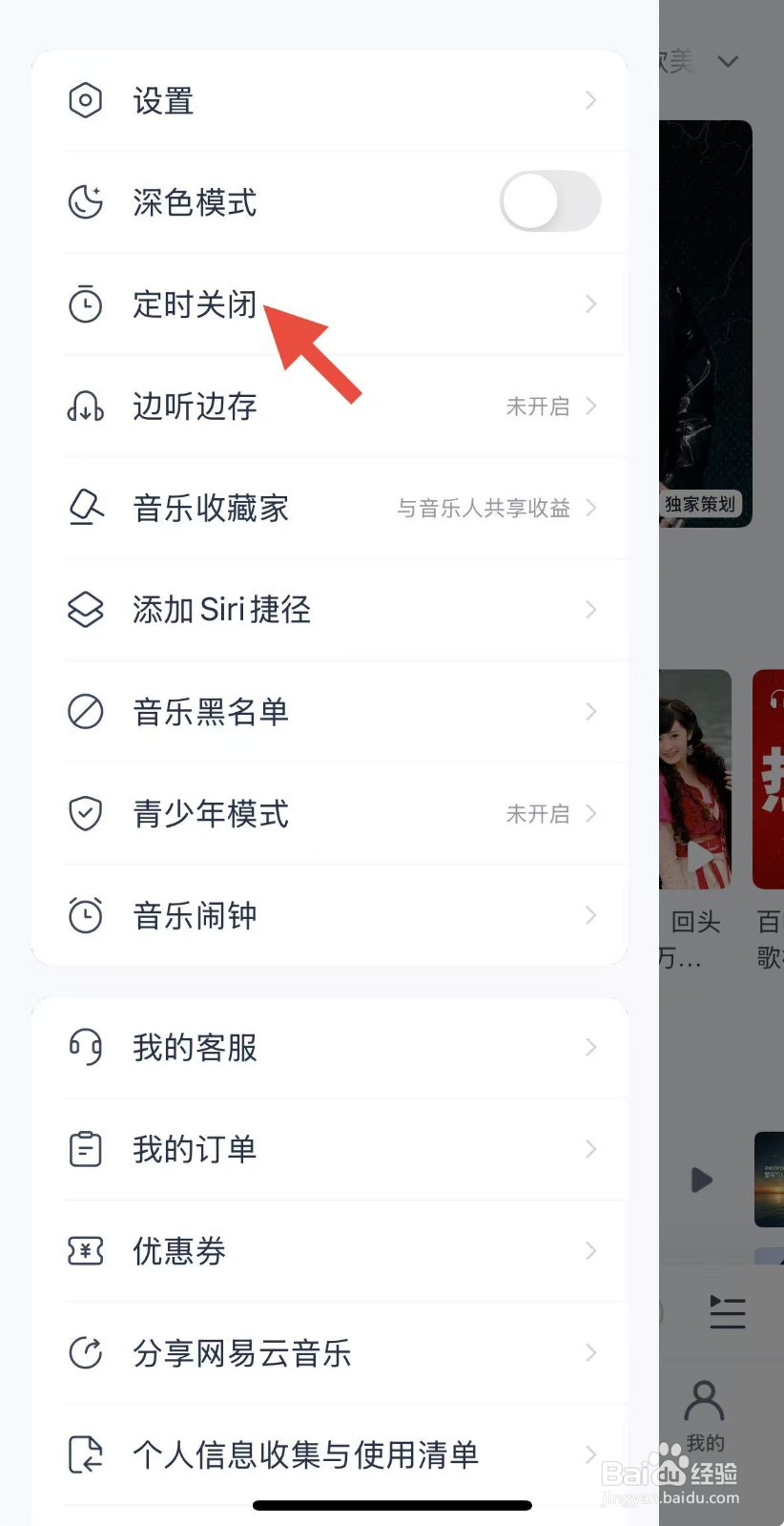This screenshot has width=784, height=1526.
Task: Play the album via the play button thumbnail
Action: tap(701, 1181)
